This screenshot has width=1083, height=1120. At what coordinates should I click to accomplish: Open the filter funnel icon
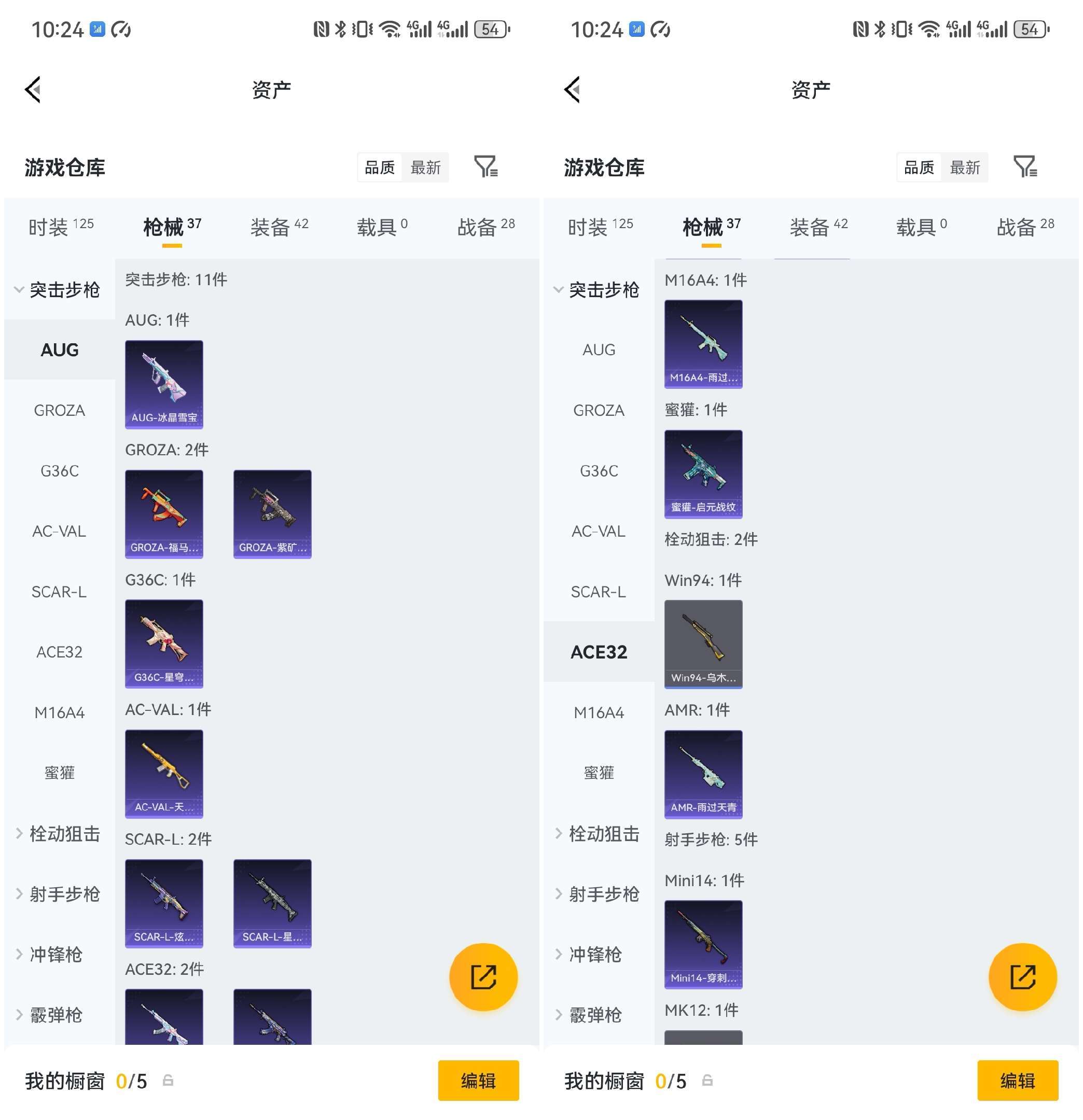[487, 167]
